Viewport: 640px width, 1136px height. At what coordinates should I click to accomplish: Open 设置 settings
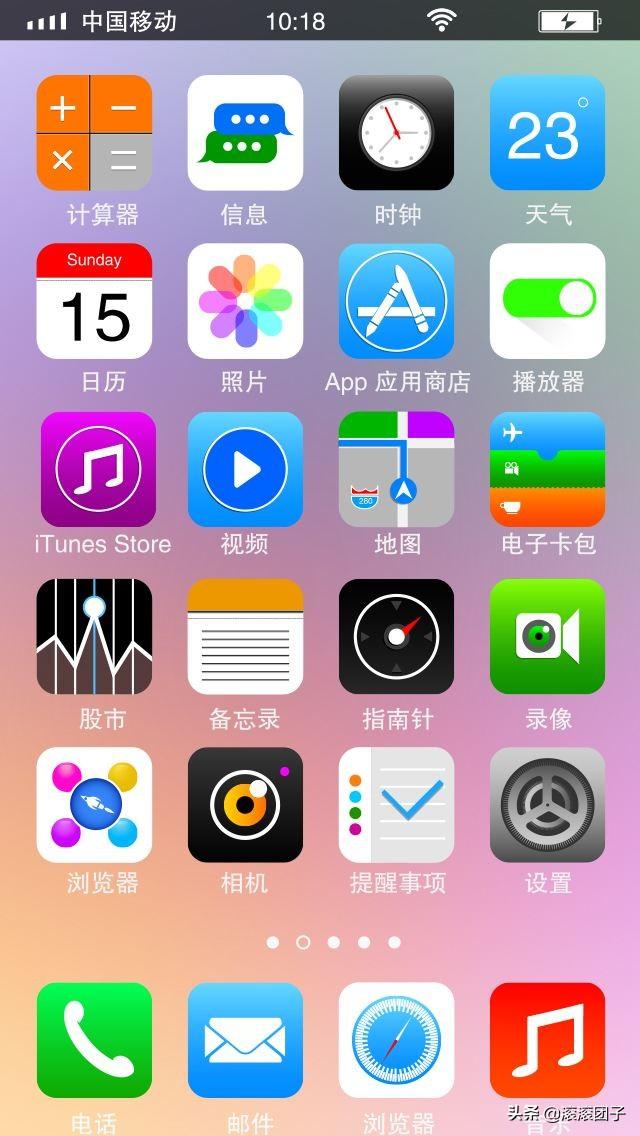547,805
